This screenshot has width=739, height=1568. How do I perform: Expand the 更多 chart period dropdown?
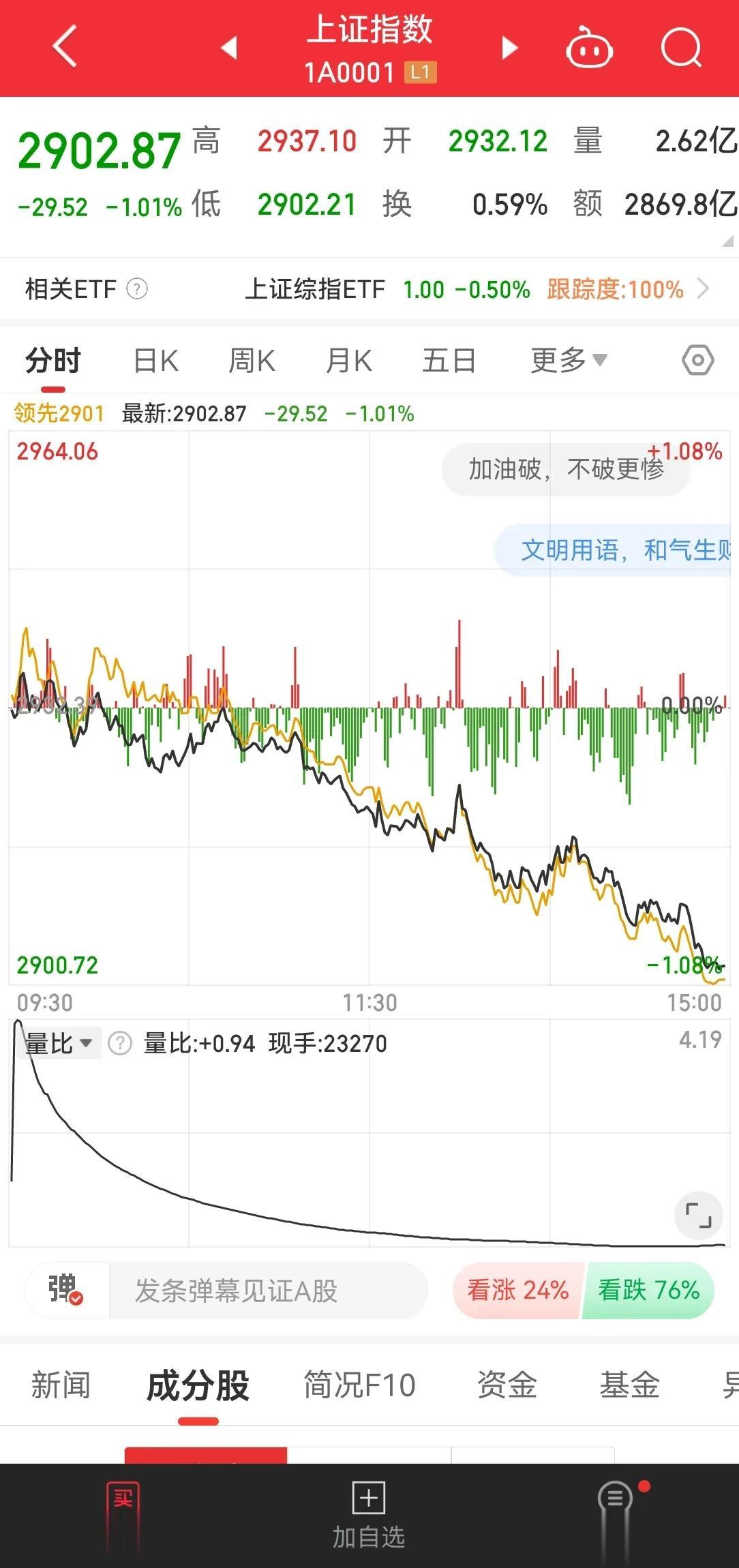coord(568,360)
